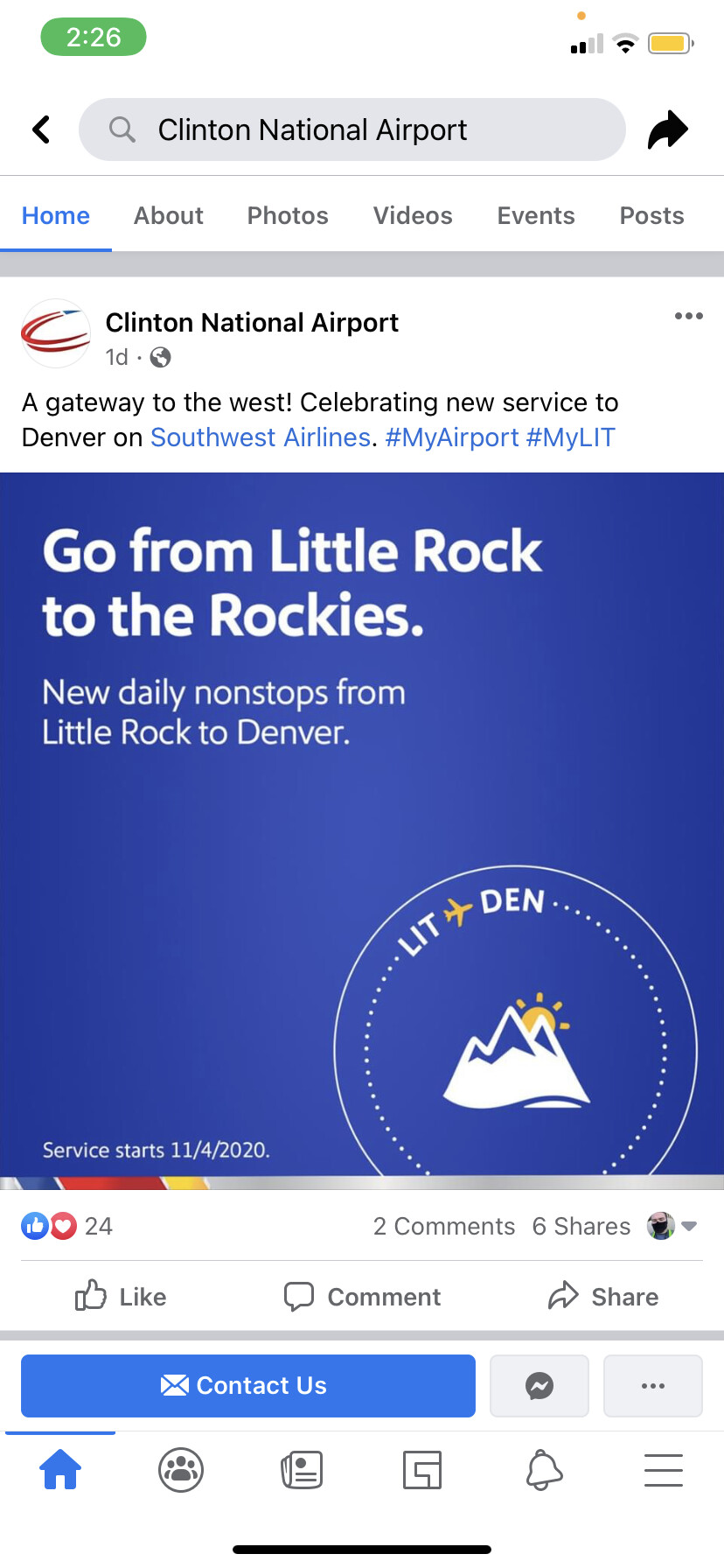Follow the Southwest Airlines link
This screenshot has height=1568, width=724.
point(261,437)
